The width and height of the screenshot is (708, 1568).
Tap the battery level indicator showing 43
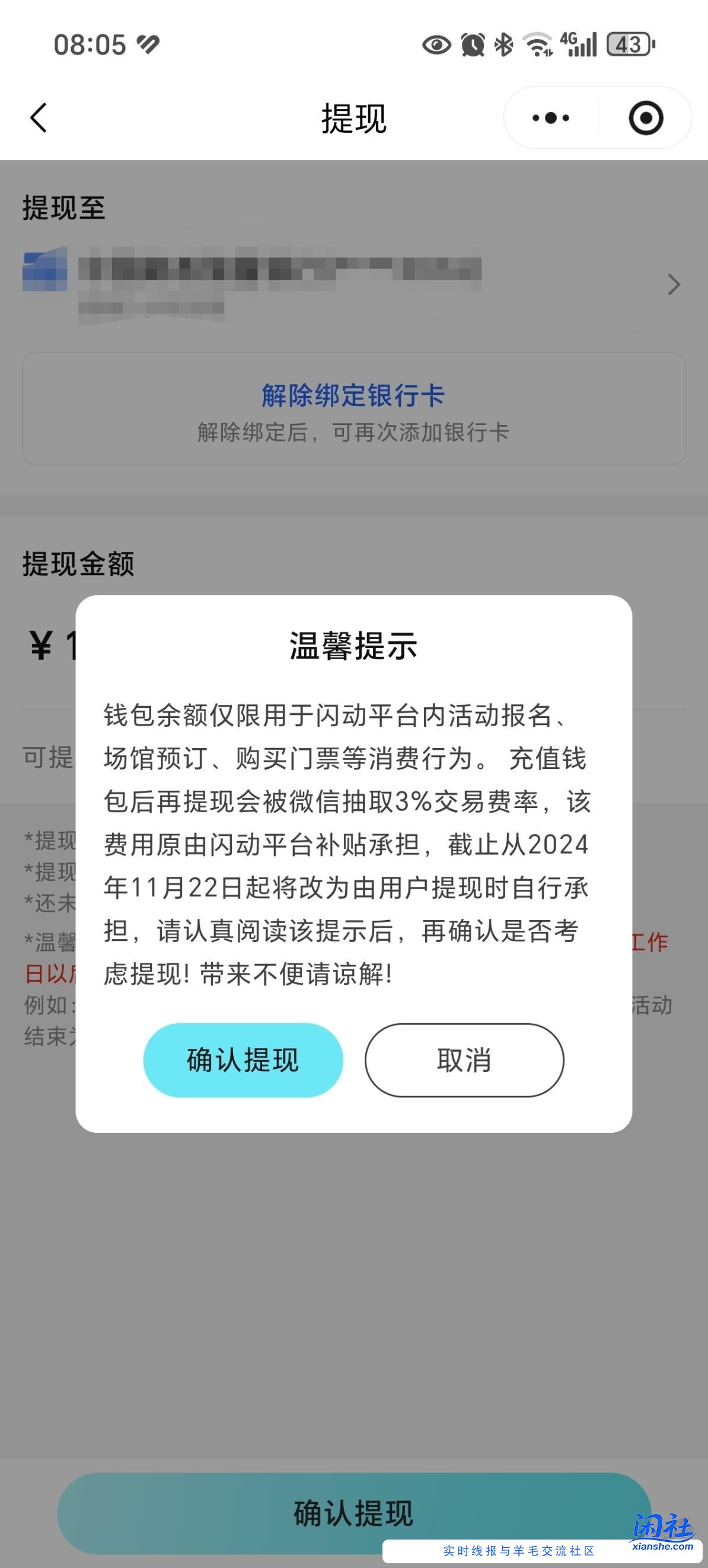click(x=627, y=44)
